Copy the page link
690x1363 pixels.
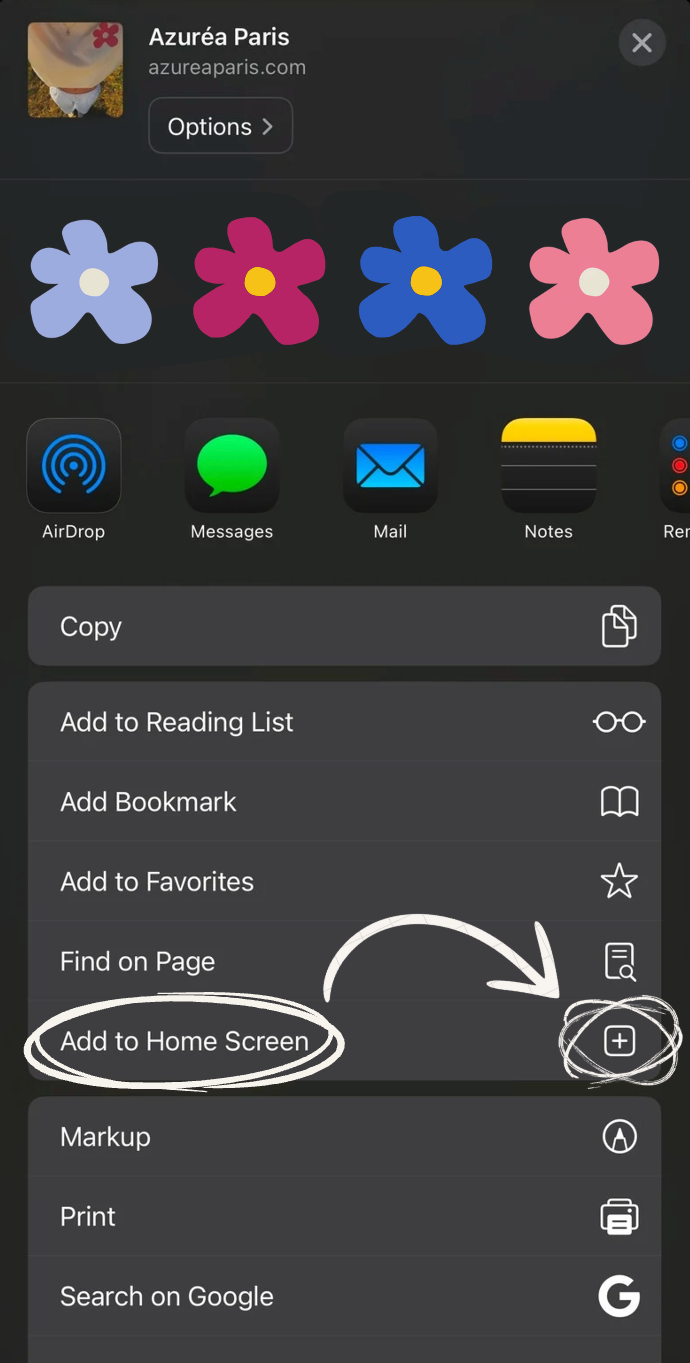click(344, 627)
